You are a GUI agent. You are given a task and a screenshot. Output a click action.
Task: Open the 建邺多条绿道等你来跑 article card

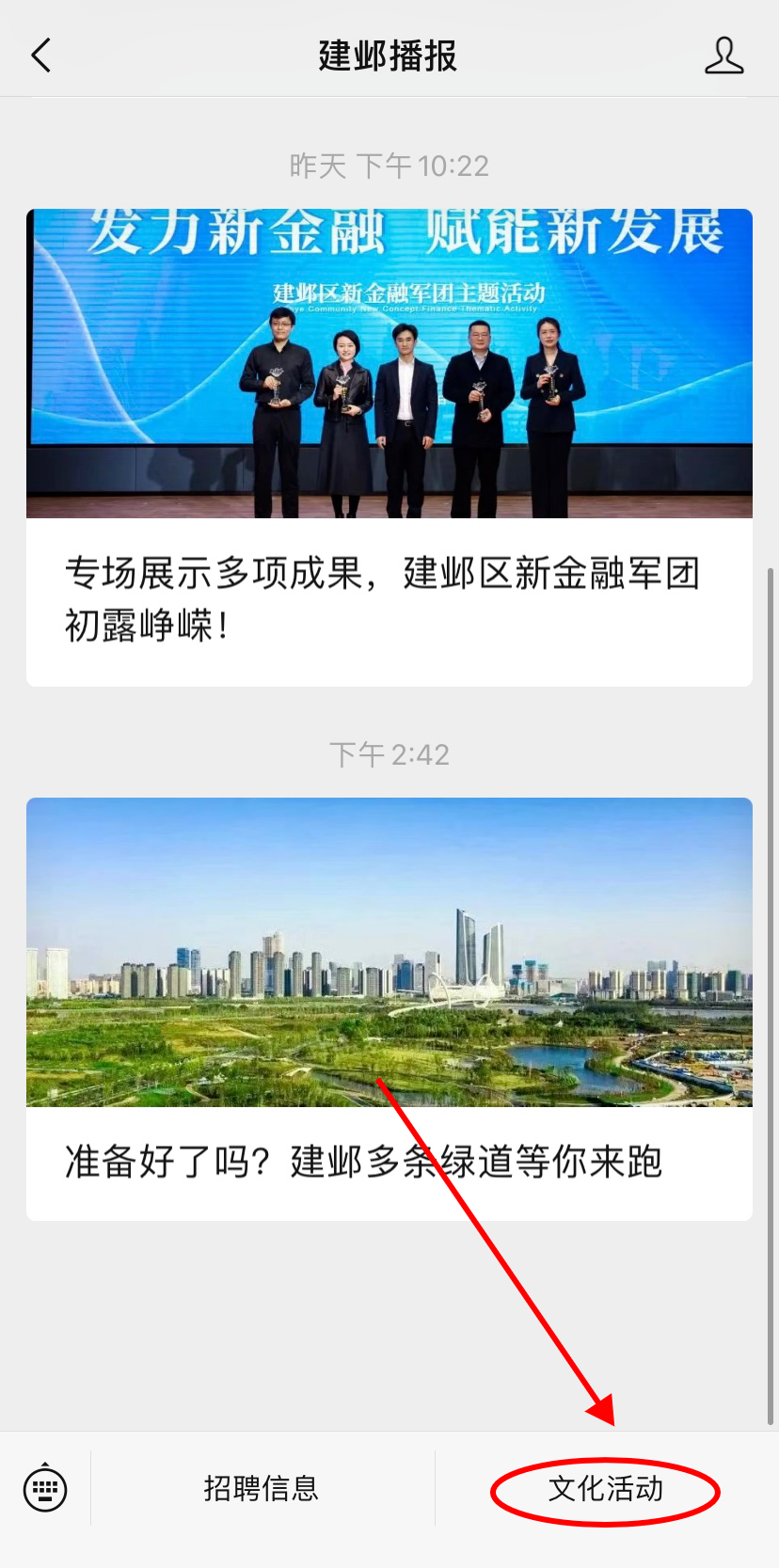tap(389, 1008)
